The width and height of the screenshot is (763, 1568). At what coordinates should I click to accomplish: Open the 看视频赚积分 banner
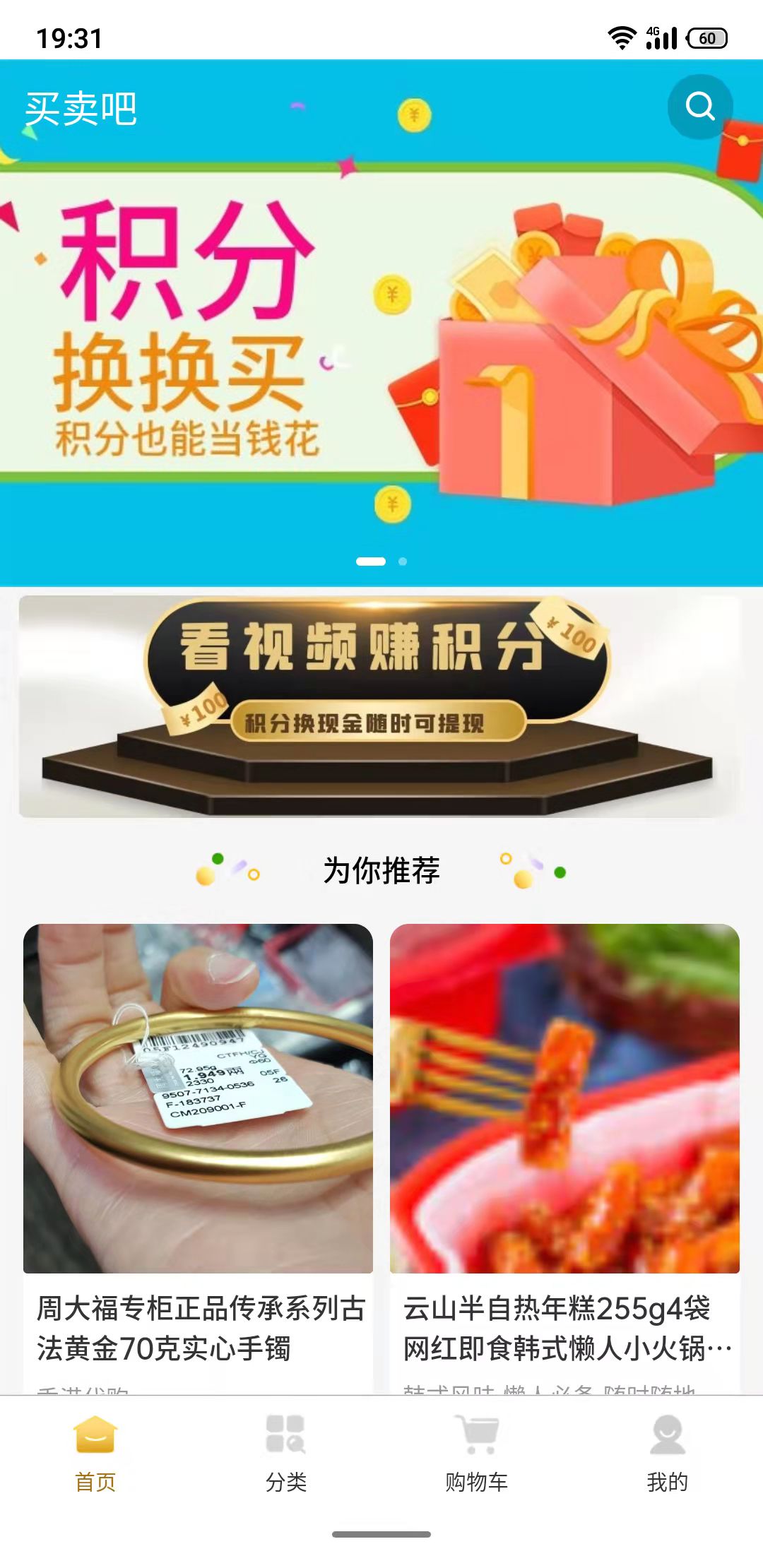pyautogui.click(x=380, y=706)
